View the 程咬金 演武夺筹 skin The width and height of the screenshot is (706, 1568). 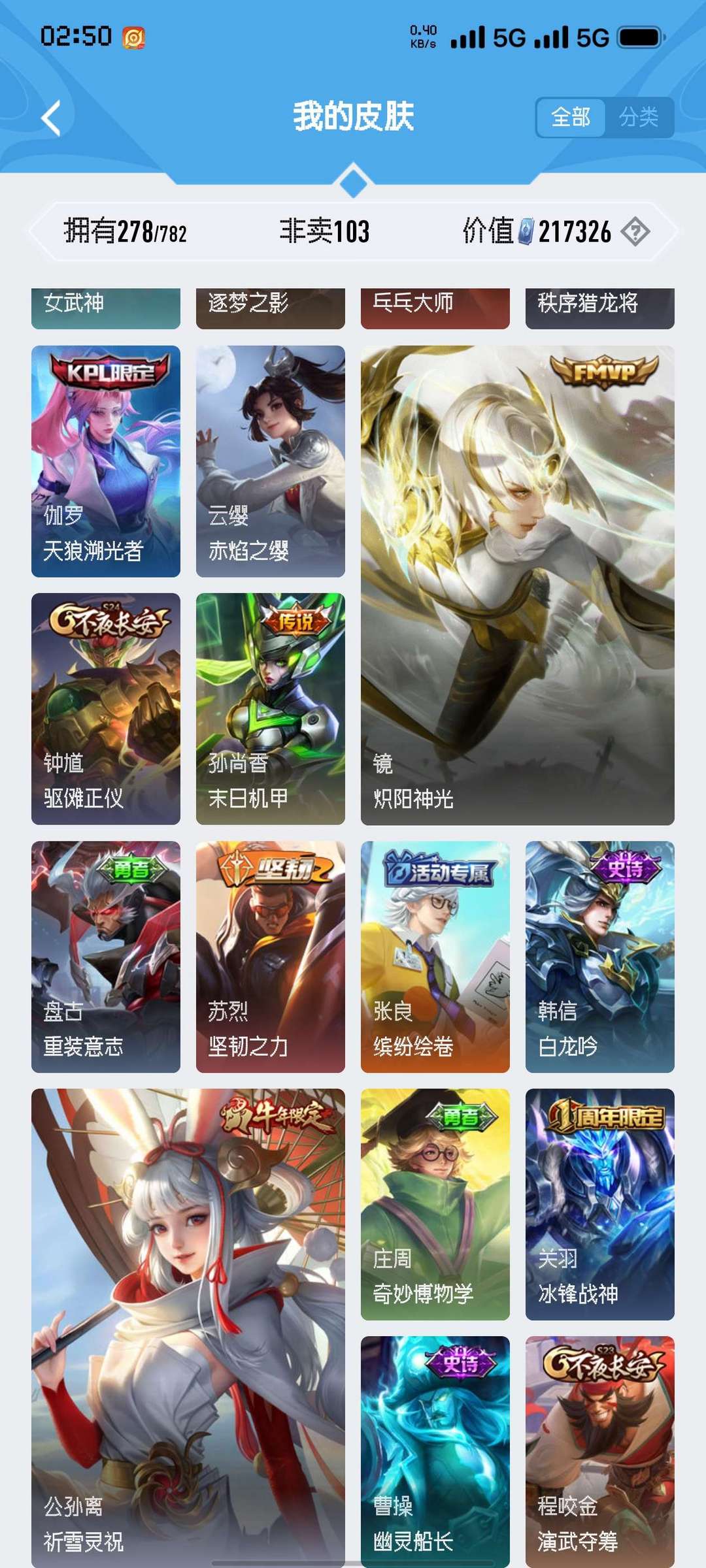pyautogui.click(x=600, y=1452)
